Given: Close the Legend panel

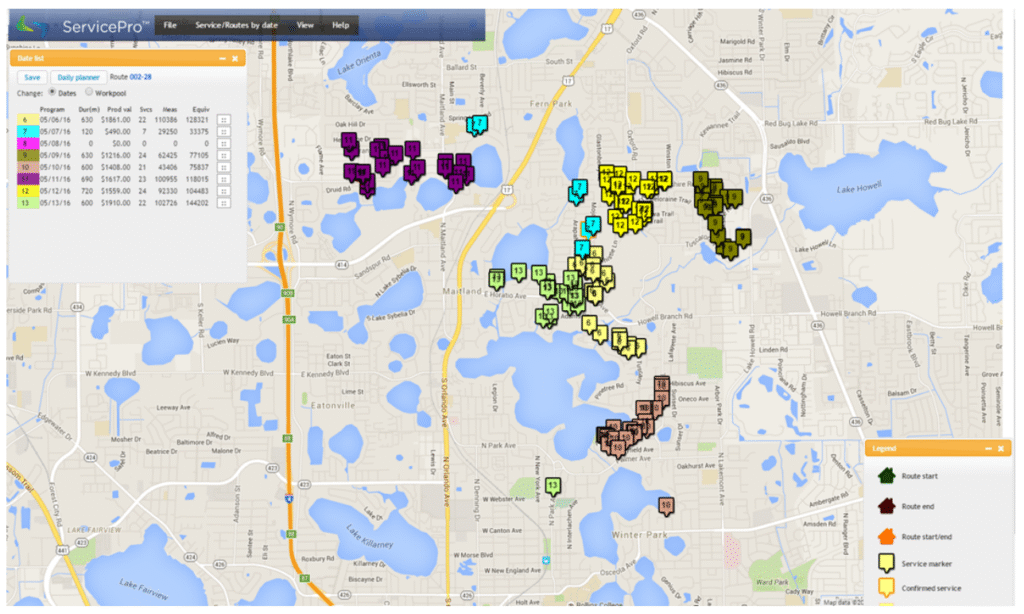Looking at the screenshot, I should click(1002, 449).
